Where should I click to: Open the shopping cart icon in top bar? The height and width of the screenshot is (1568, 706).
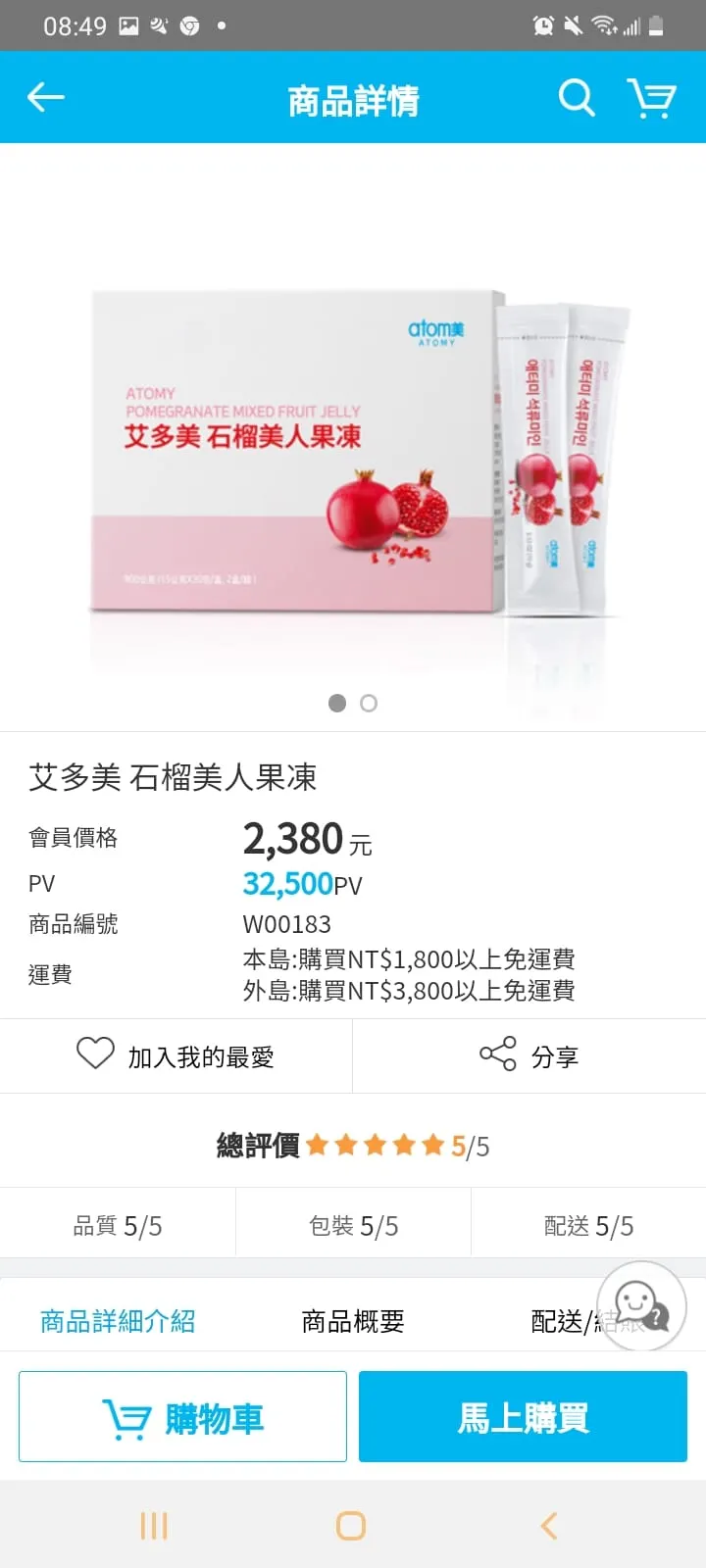point(652,97)
